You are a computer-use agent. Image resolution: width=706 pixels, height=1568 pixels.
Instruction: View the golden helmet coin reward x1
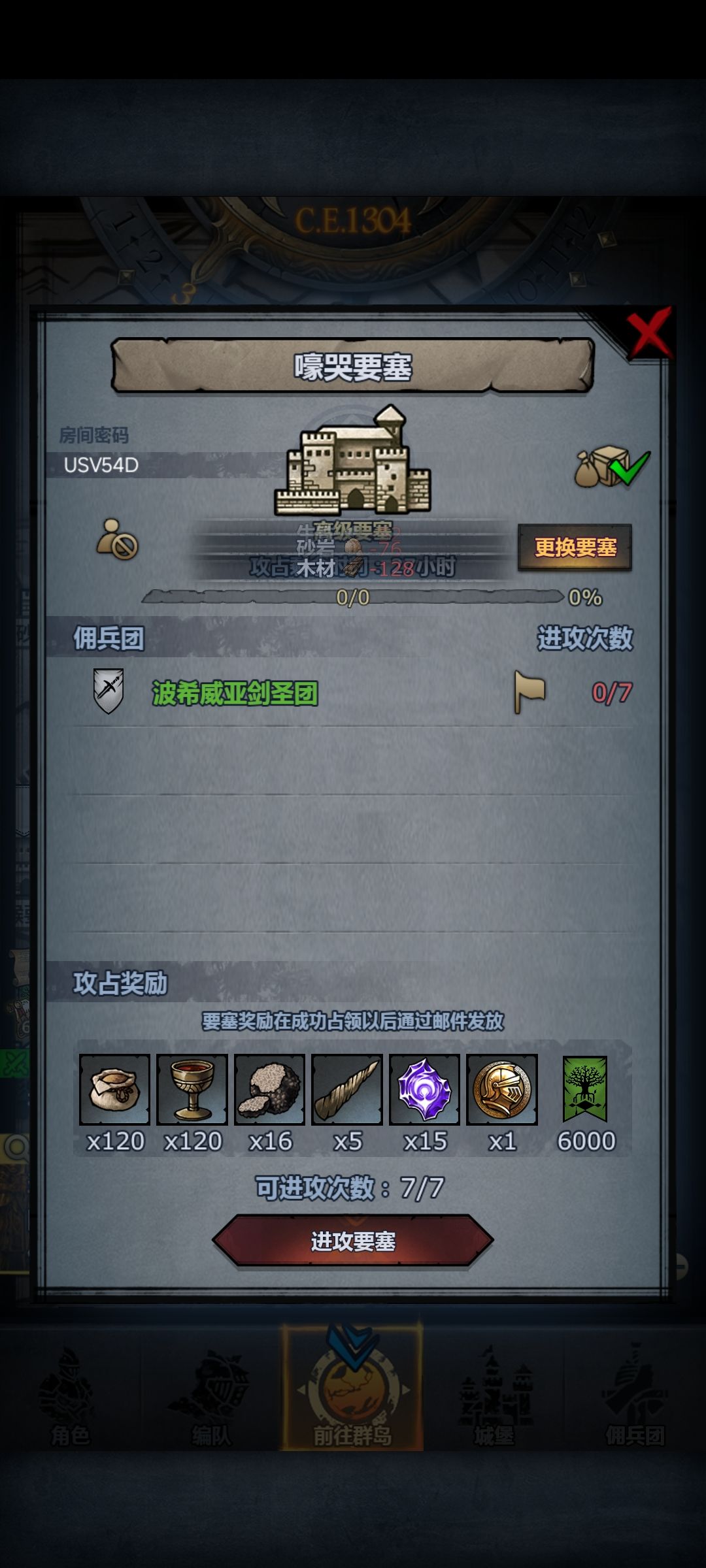[502, 1089]
